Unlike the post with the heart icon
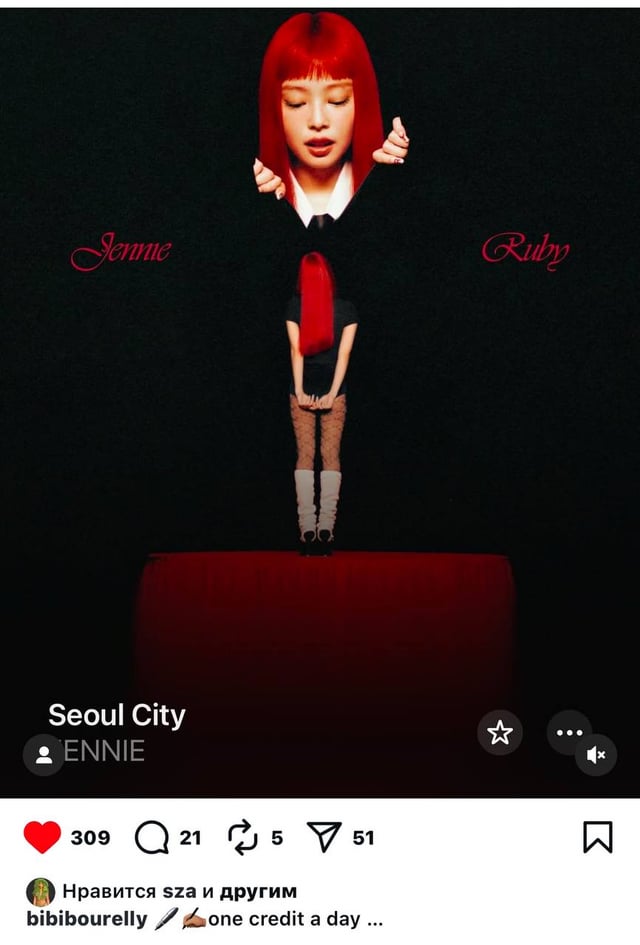The width and height of the screenshot is (640, 945). click(42, 837)
